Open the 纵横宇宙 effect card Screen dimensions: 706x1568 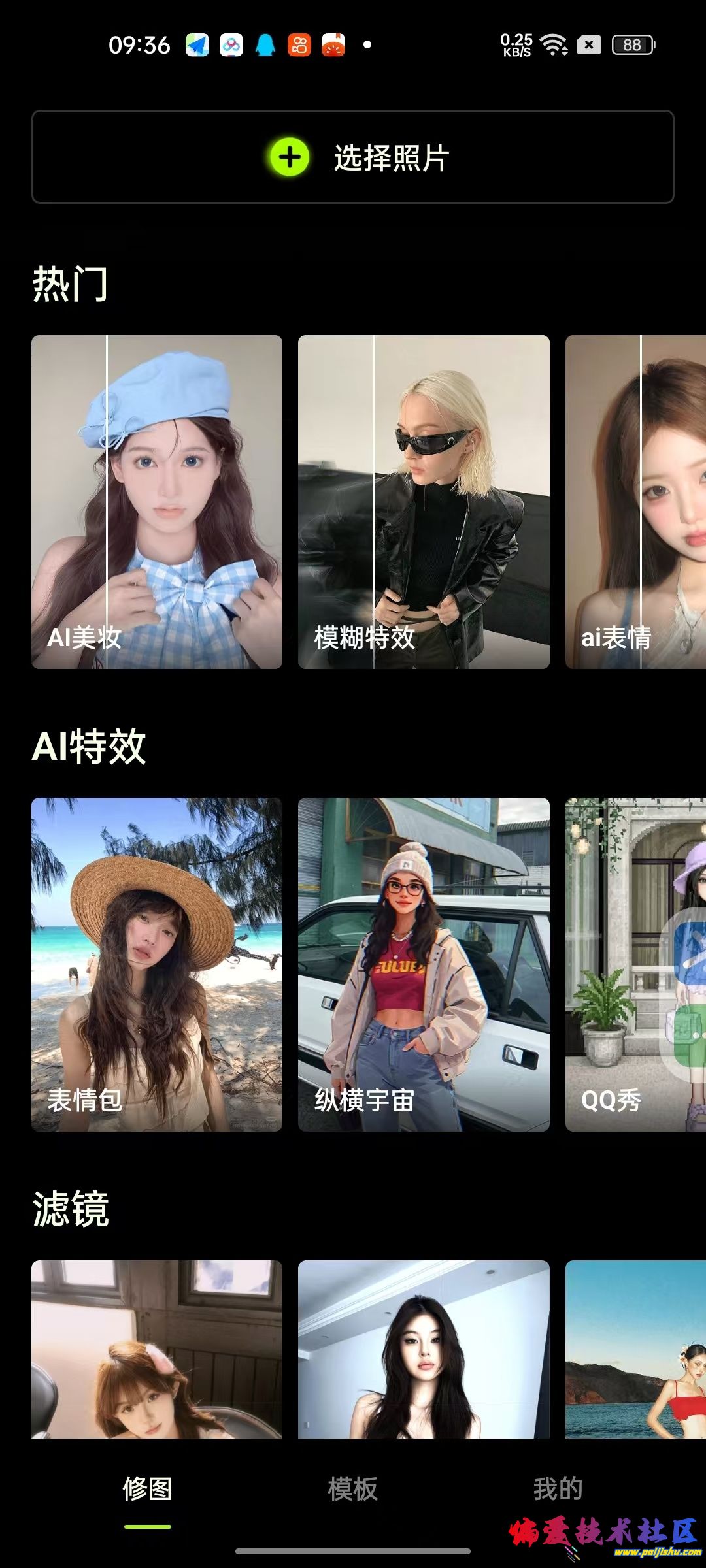coord(424,964)
